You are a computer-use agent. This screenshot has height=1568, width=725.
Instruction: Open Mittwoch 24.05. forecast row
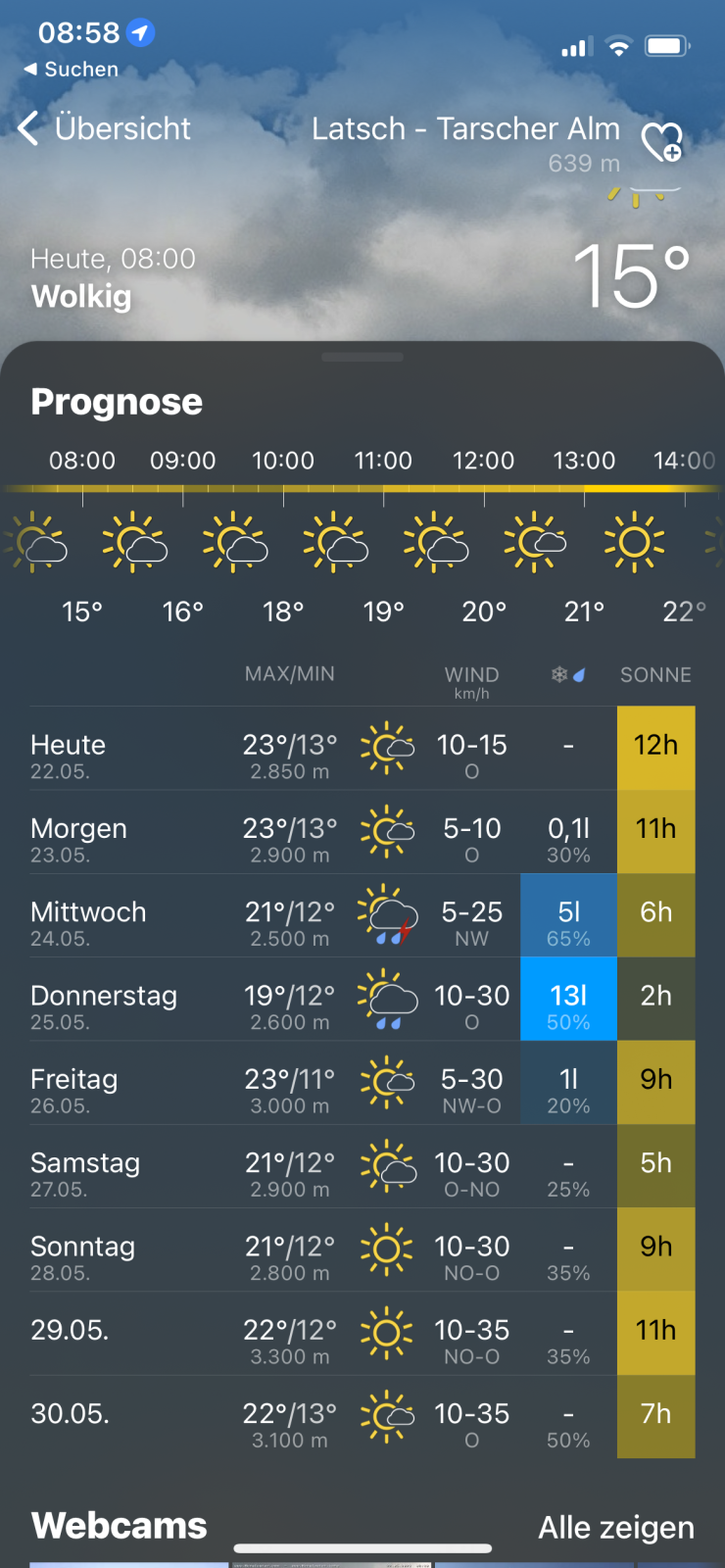coord(362,915)
